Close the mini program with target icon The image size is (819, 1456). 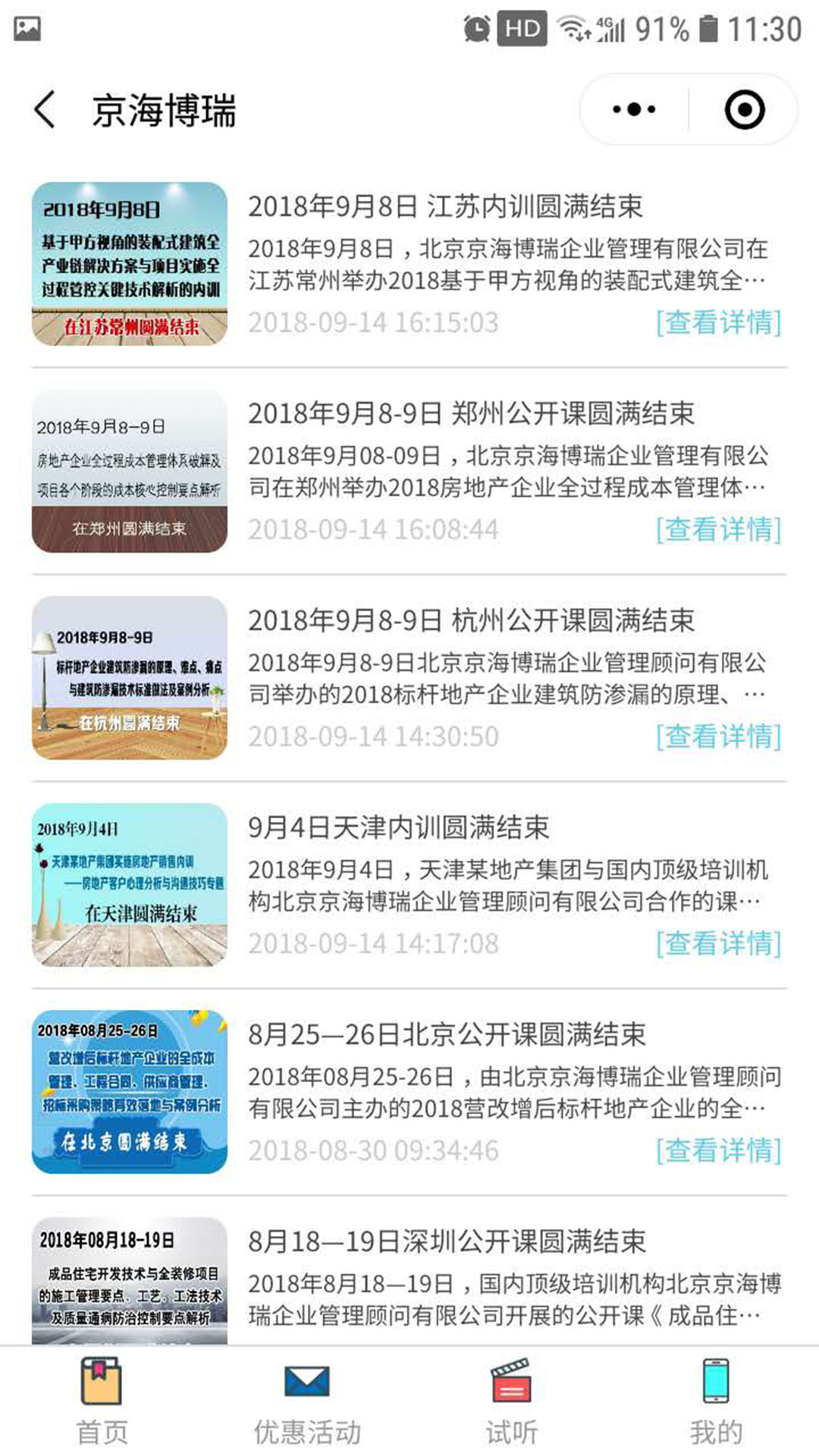[x=744, y=110]
